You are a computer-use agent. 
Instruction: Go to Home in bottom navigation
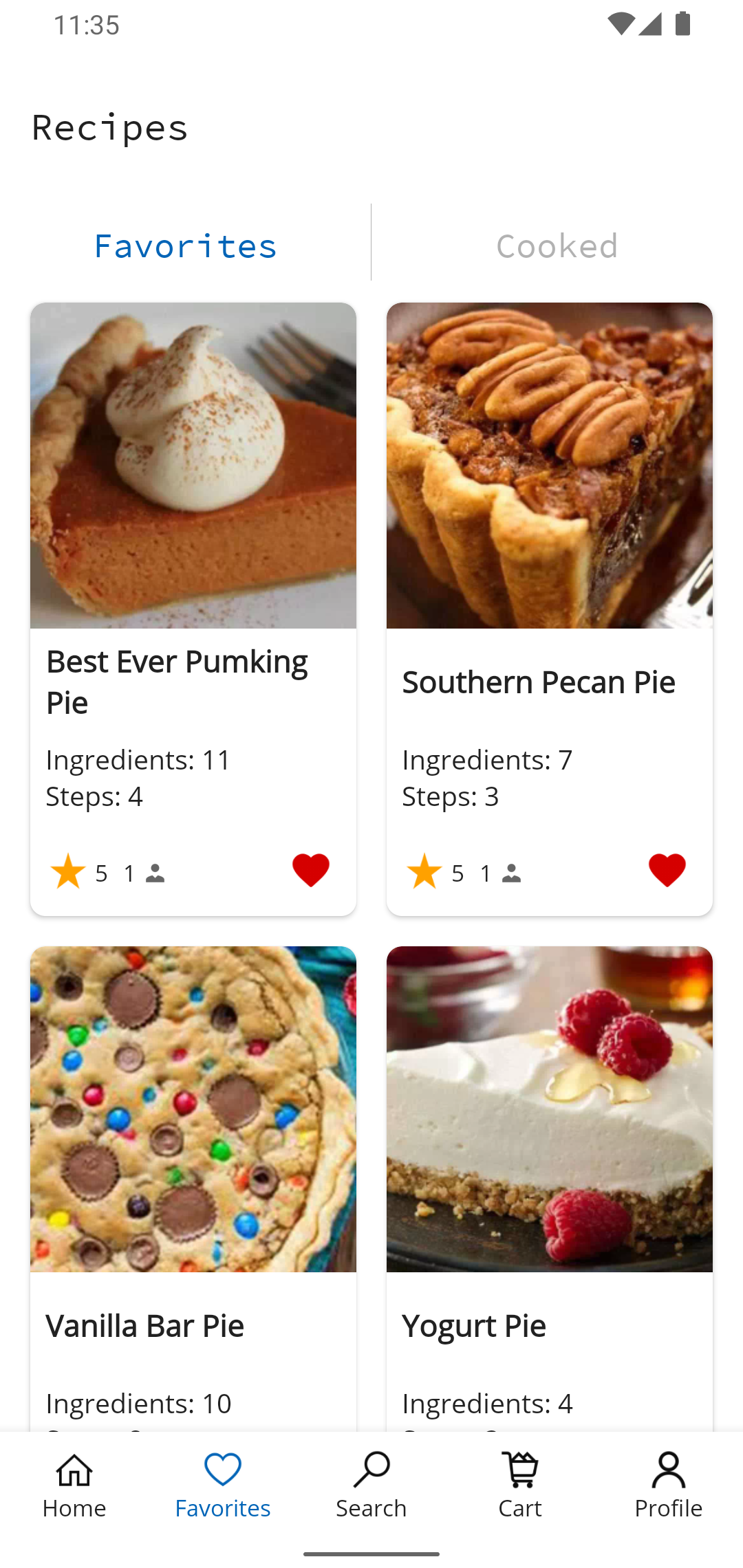click(x=74, y=1485)
